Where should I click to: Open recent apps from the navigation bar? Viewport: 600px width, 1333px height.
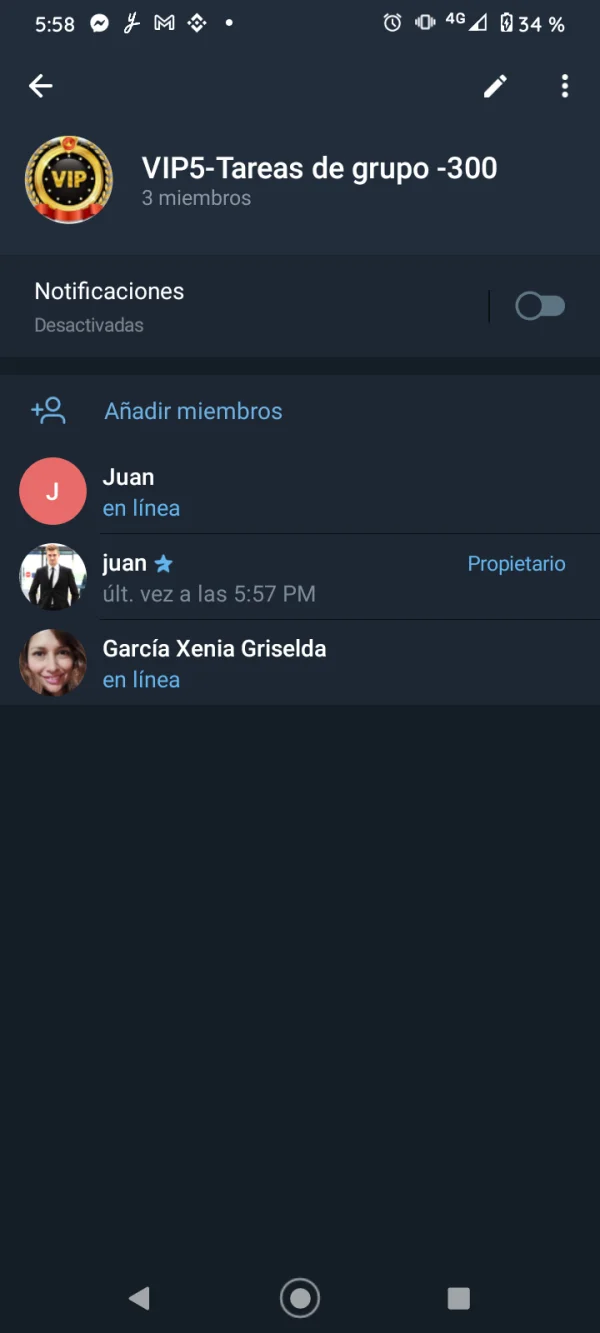pos(458,1298)
